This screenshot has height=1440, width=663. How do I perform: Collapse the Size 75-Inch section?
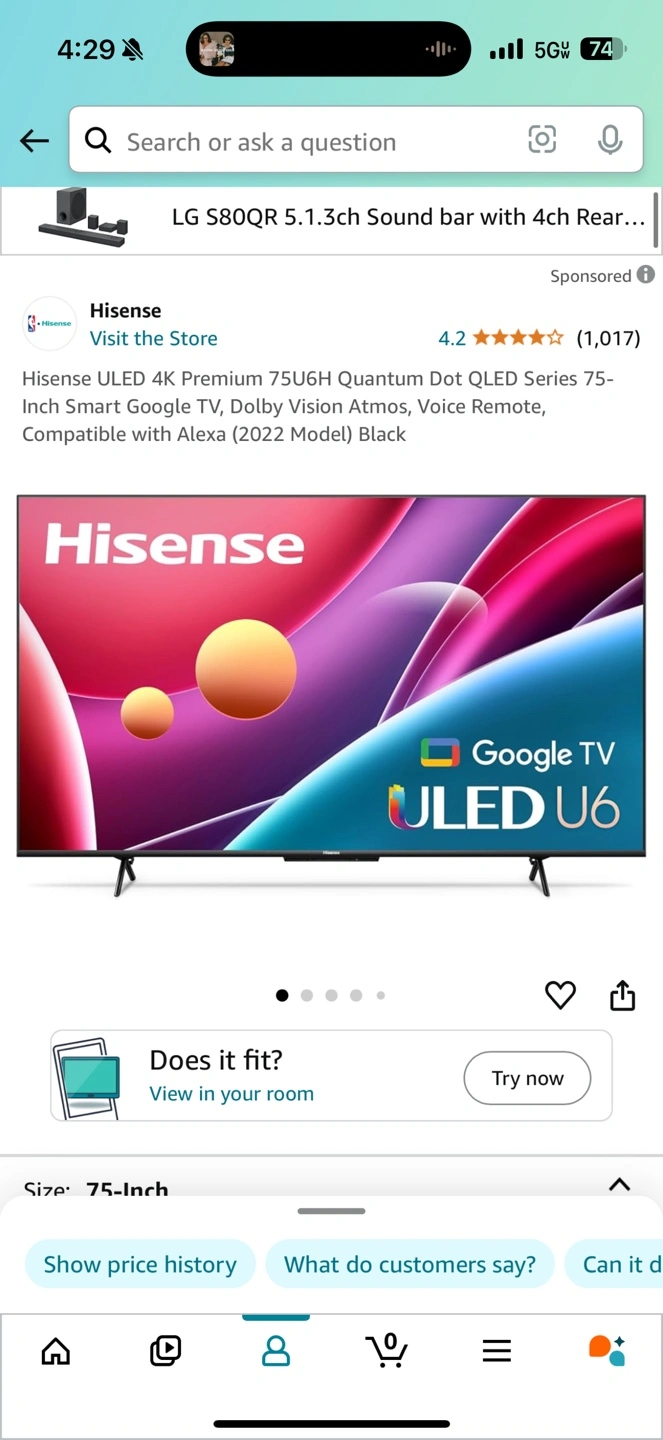coord(620,1184)
